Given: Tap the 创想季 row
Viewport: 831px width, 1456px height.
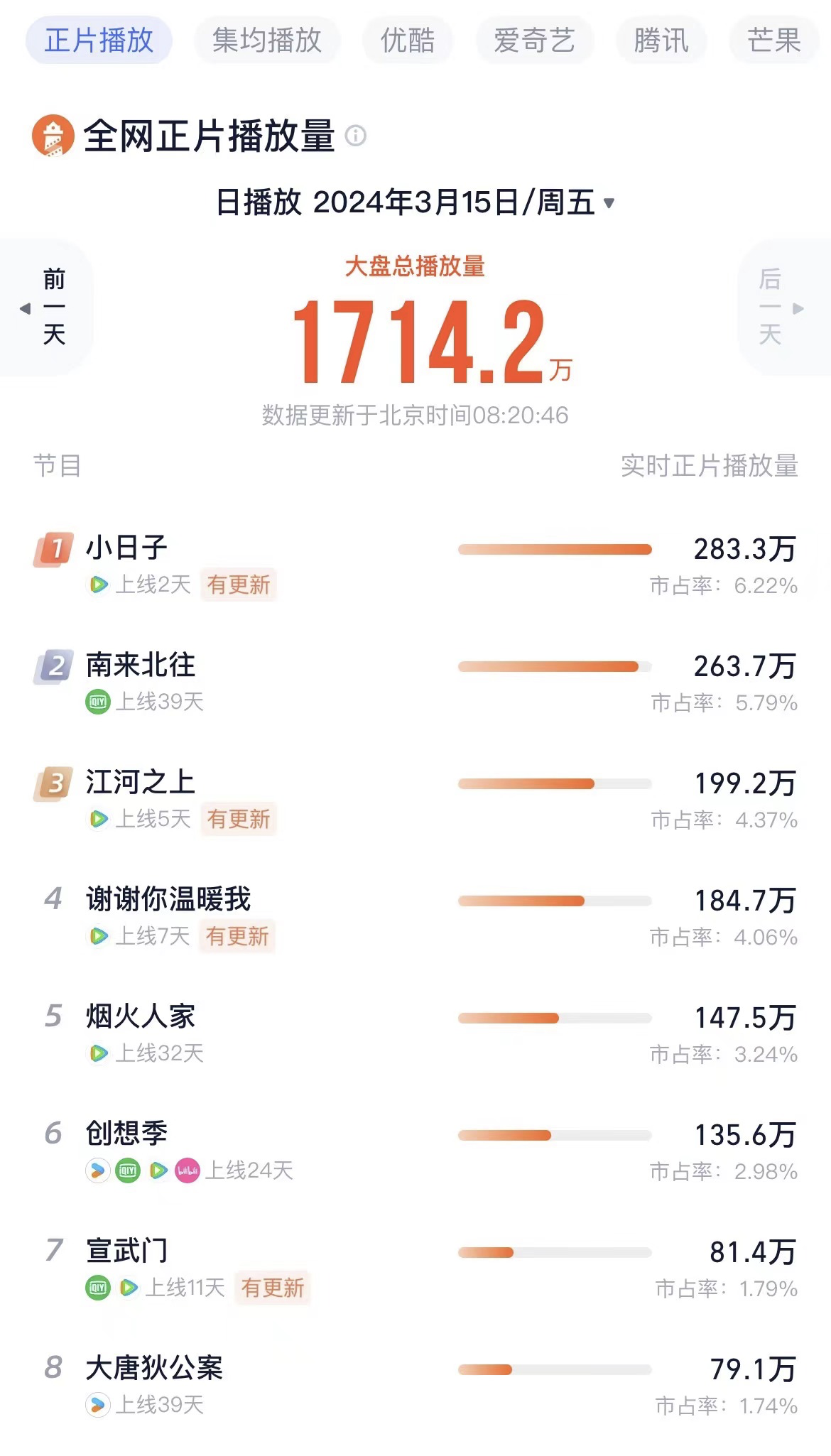Looking at the screenshot, I should pos(127,1134).
